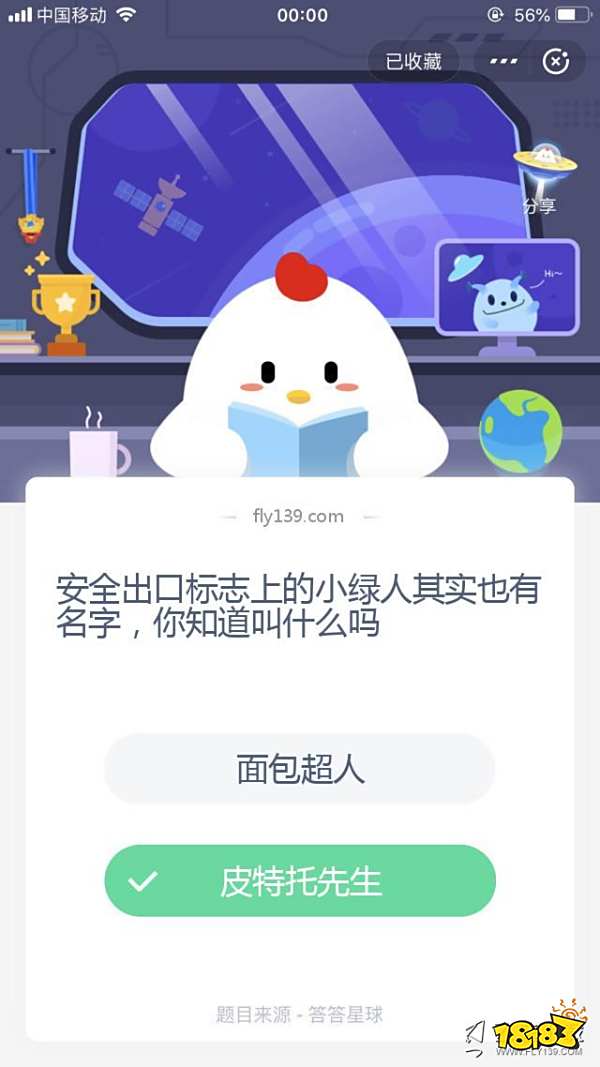Open the three-dot overflow menu
The image size is (600, 1067).
(504, 62)
